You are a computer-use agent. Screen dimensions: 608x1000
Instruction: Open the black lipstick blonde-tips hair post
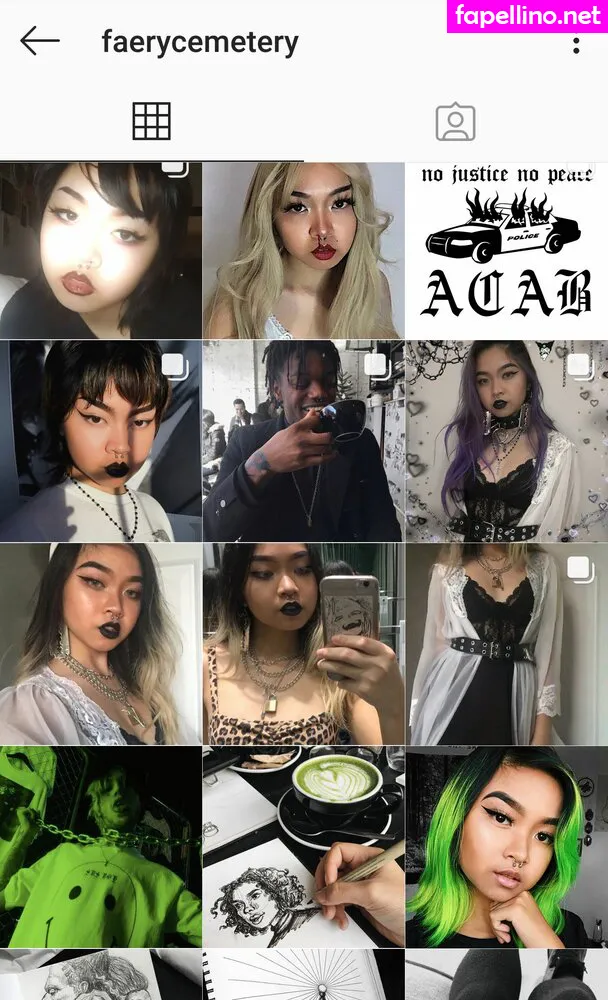click(x=100, y=644)
